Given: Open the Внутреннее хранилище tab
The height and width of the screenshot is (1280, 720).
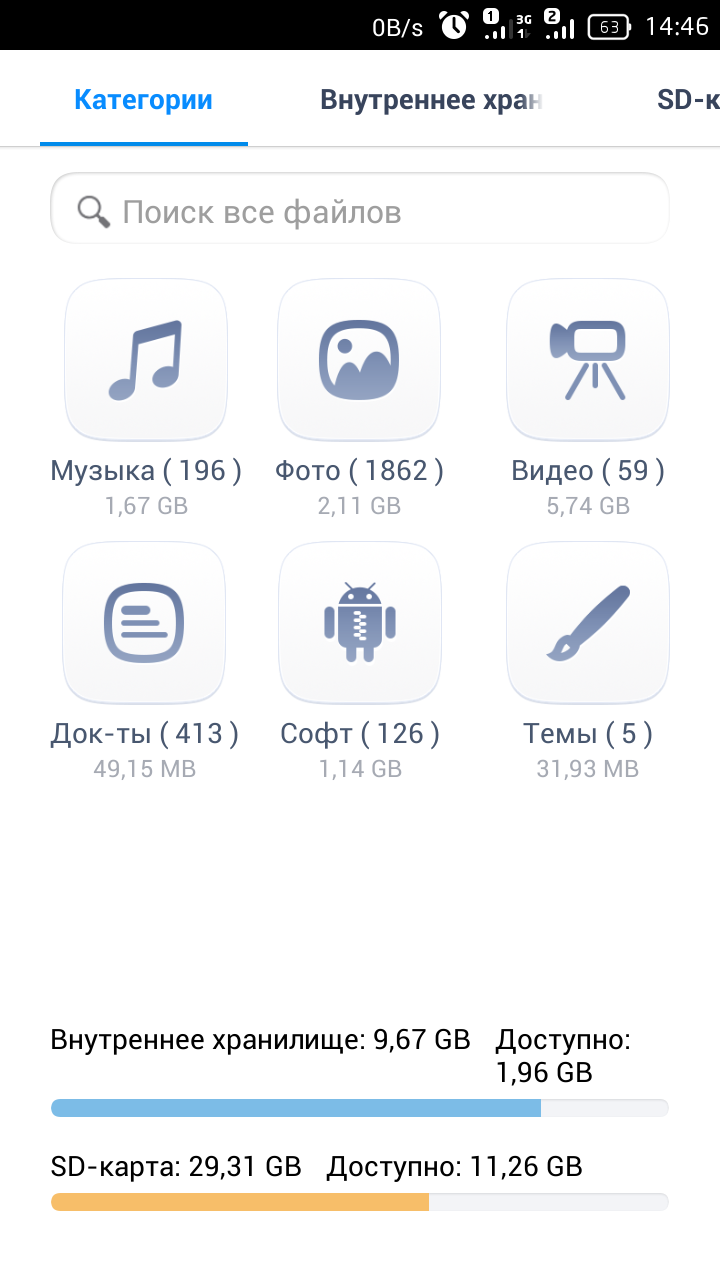Looking at the screenshot, I should click(x=430, y=100).
